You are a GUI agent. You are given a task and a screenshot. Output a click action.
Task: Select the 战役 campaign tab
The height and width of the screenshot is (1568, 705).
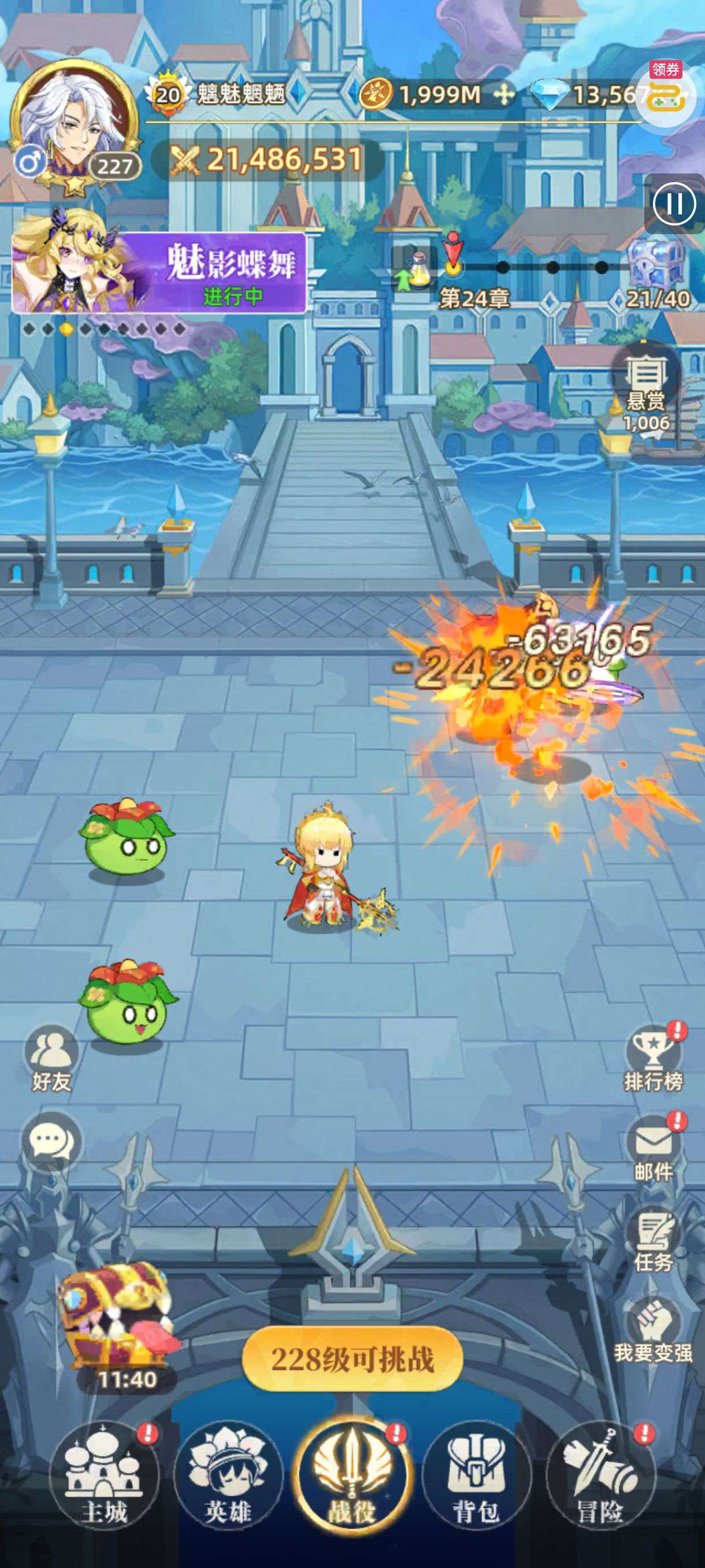(352, 1477)
